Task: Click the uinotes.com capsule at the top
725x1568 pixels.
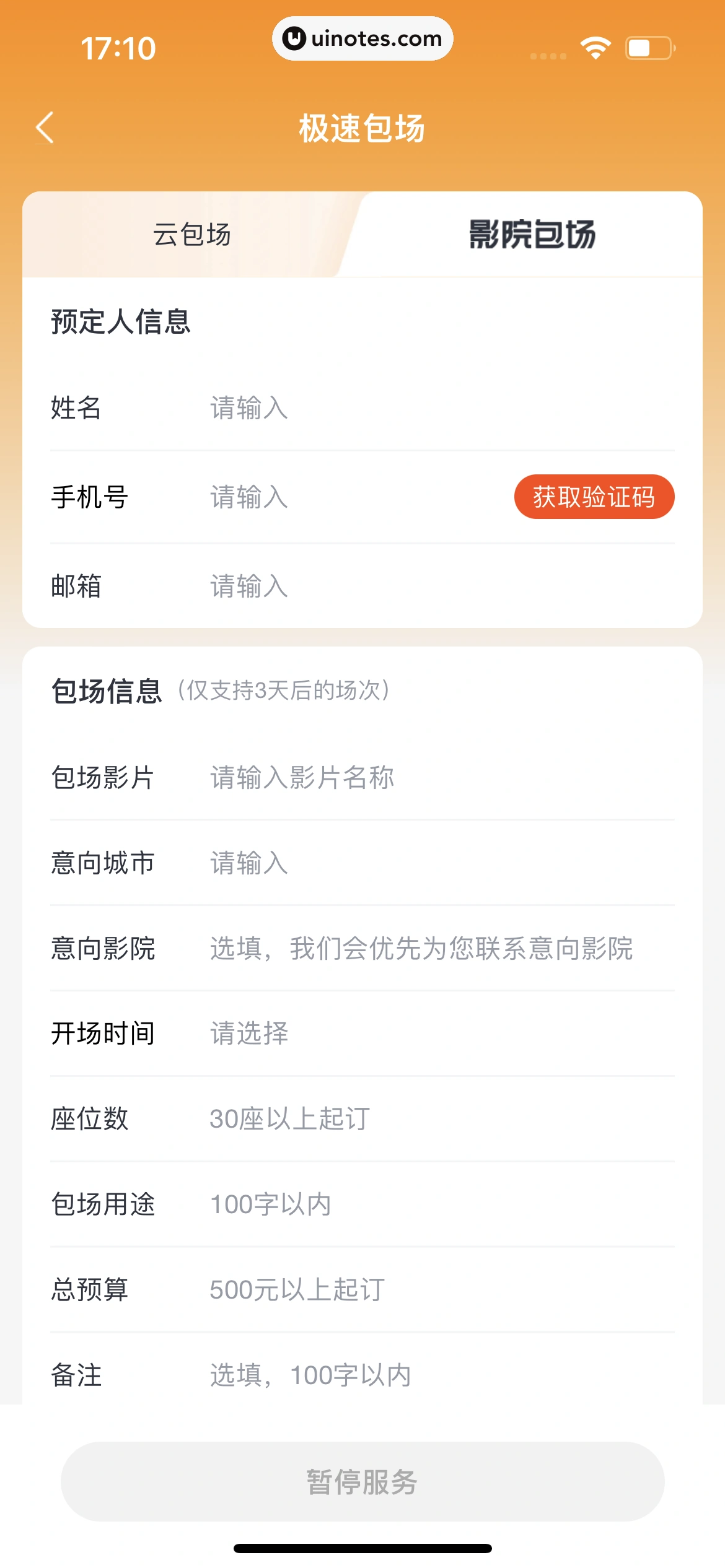Action: tap(362, 38)
